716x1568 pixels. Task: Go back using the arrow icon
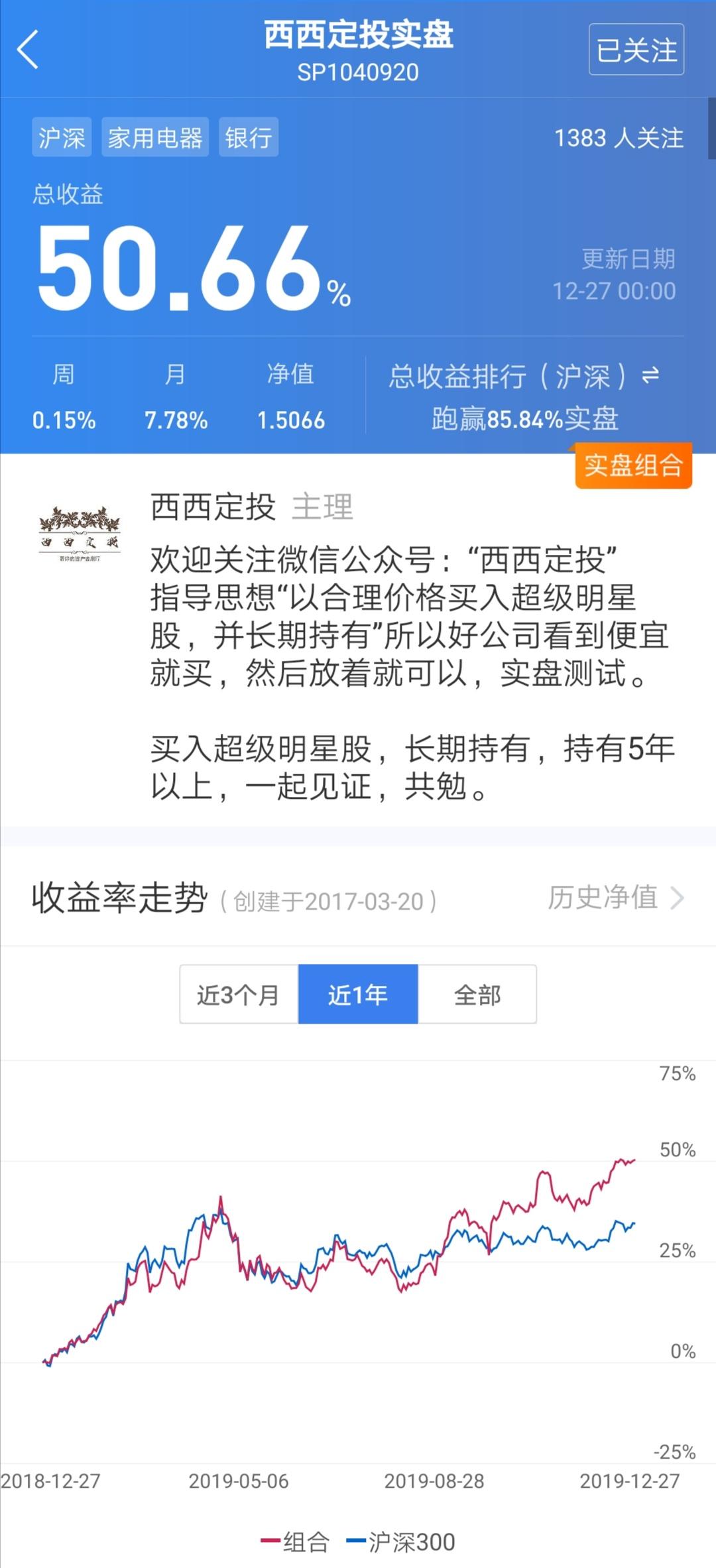(x=28, y=49)
